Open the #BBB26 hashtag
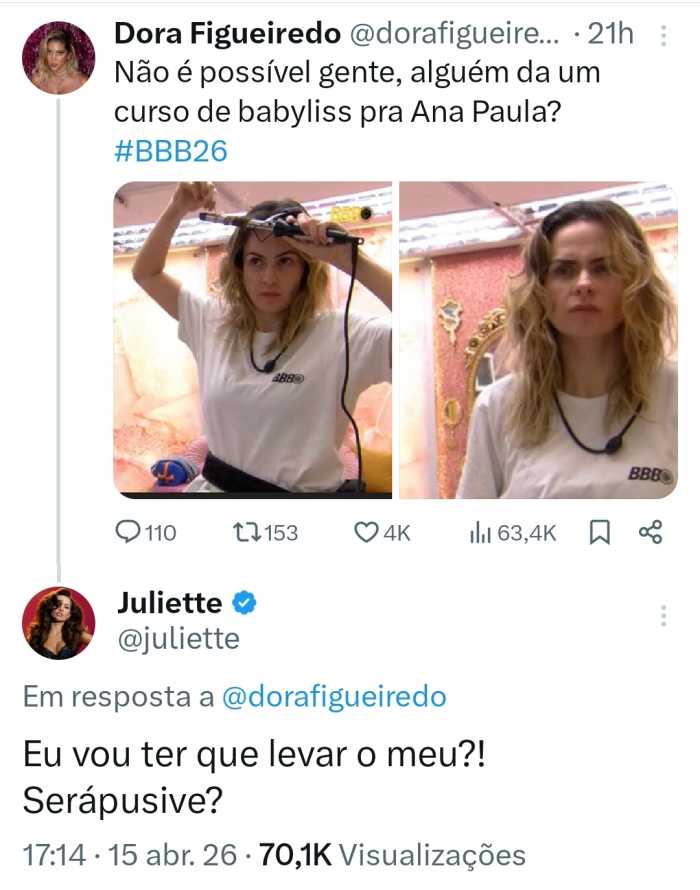Image resolution: width=700 pixels, height=890 pixels. pyautogui.click(x=171, y=151)
